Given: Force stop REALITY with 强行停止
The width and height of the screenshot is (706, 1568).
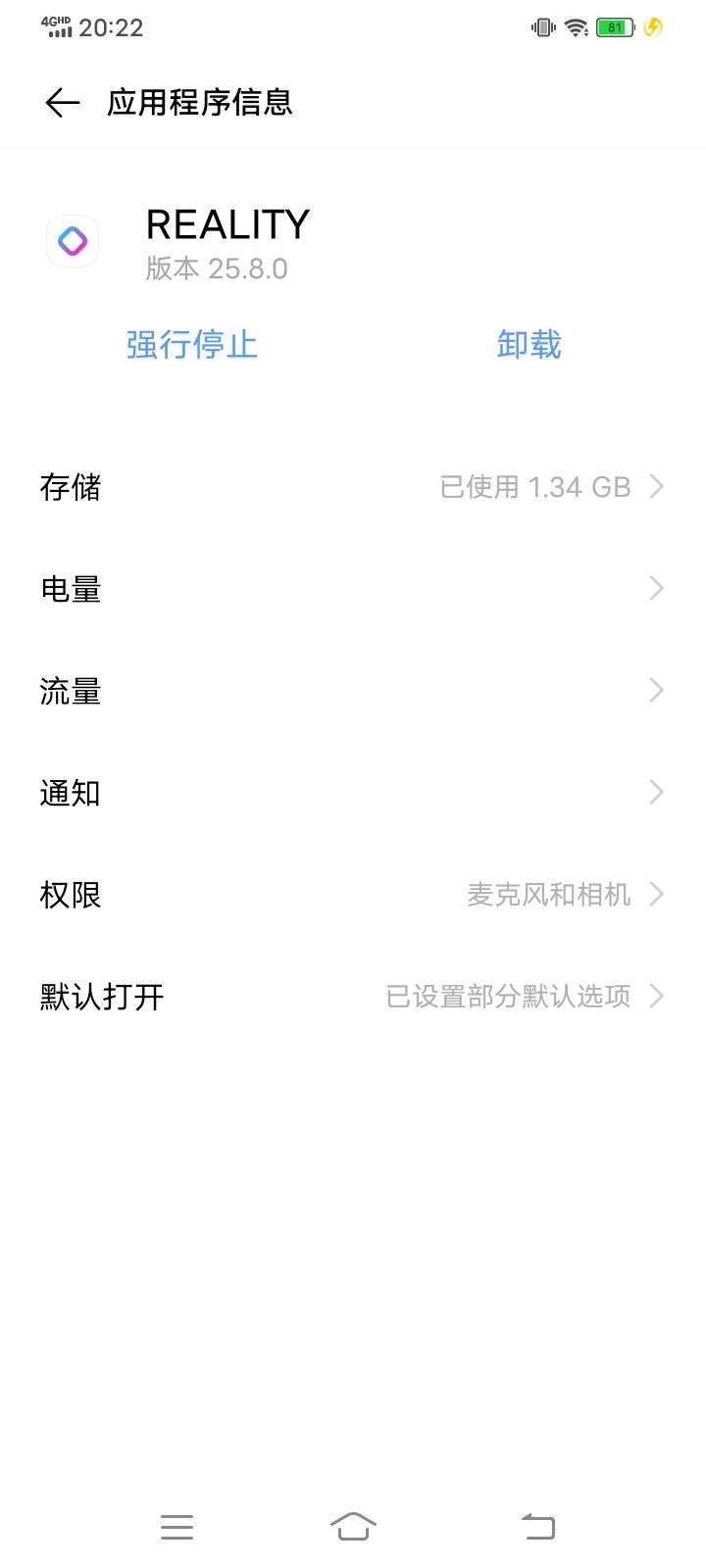Looking at the screenshot, I should tap(192, 345).
